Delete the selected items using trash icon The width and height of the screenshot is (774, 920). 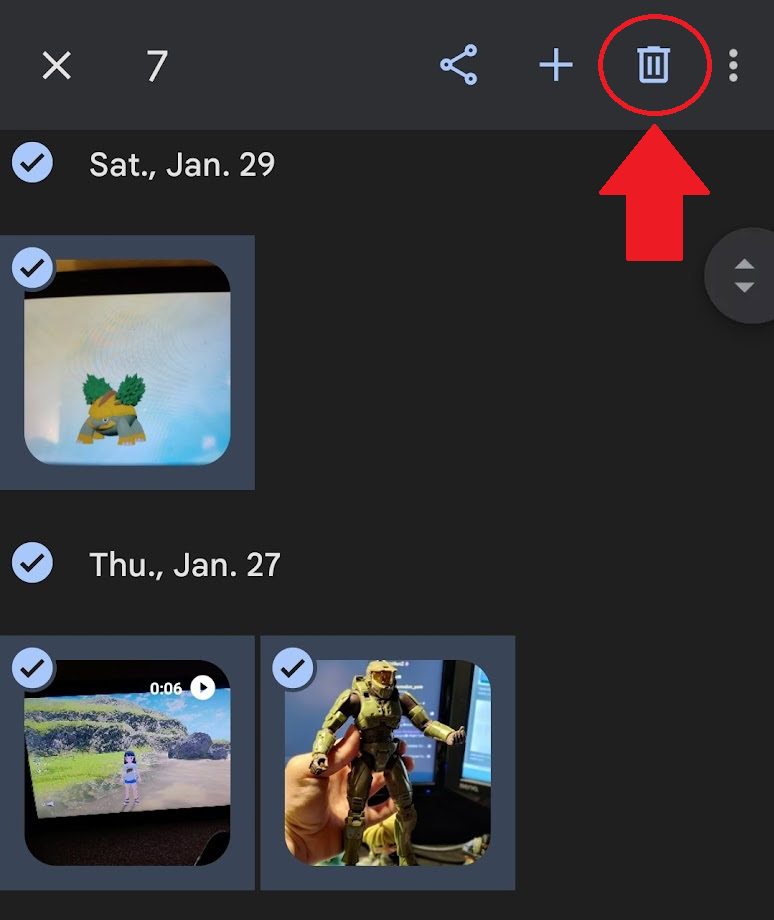(x=654, y=66)
